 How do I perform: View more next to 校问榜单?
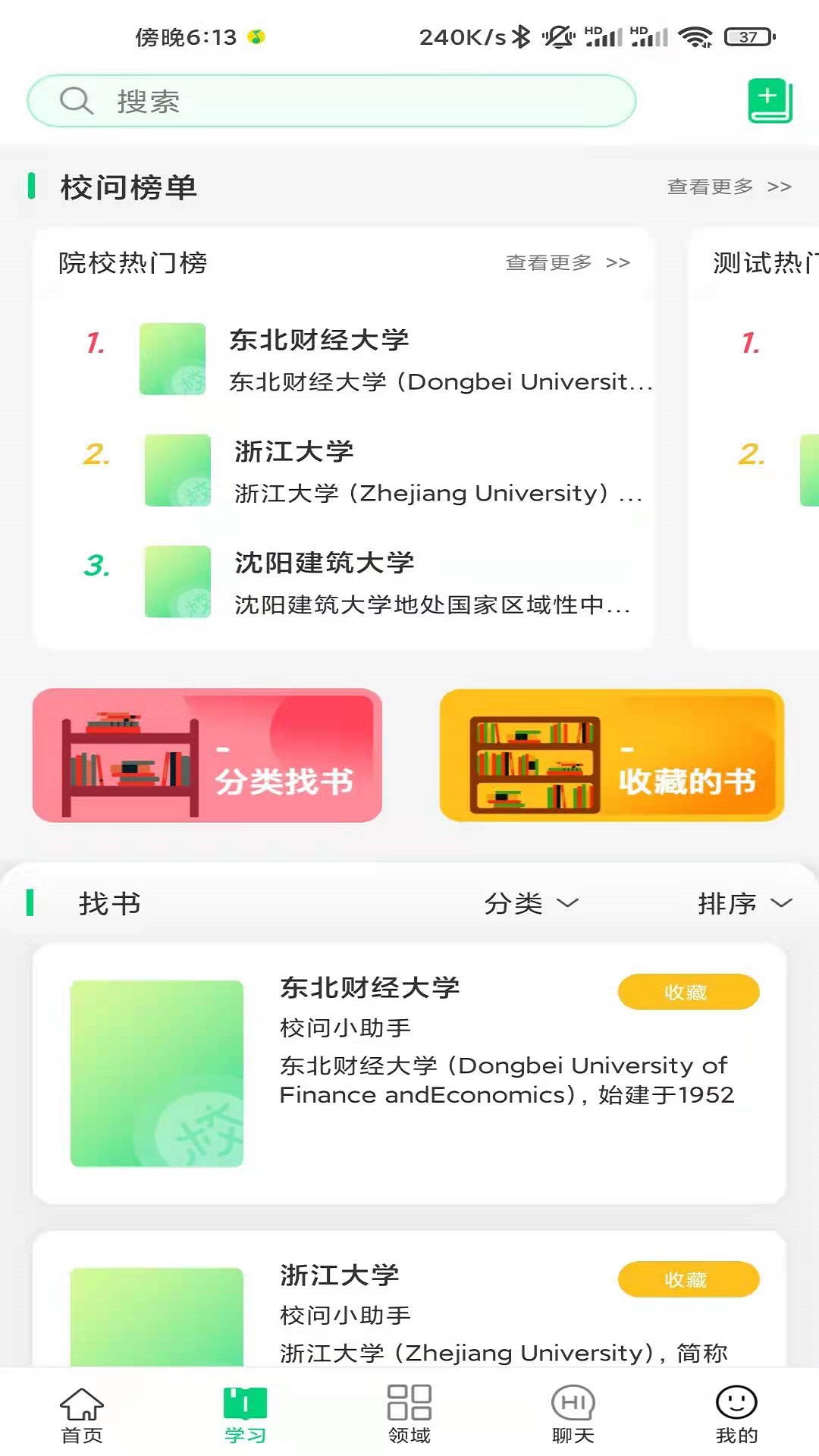tap(729, 187)
